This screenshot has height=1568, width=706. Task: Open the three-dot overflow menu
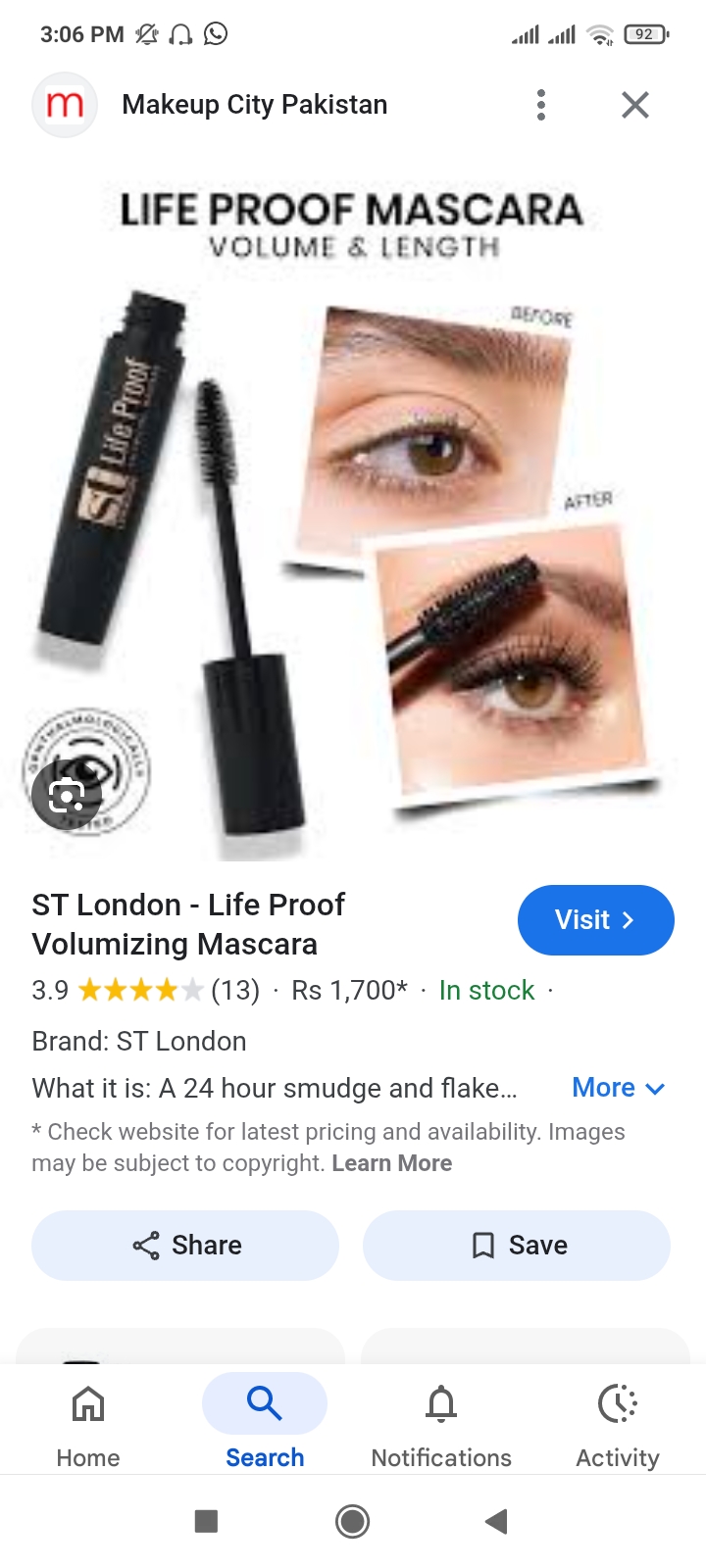[541, 105]
